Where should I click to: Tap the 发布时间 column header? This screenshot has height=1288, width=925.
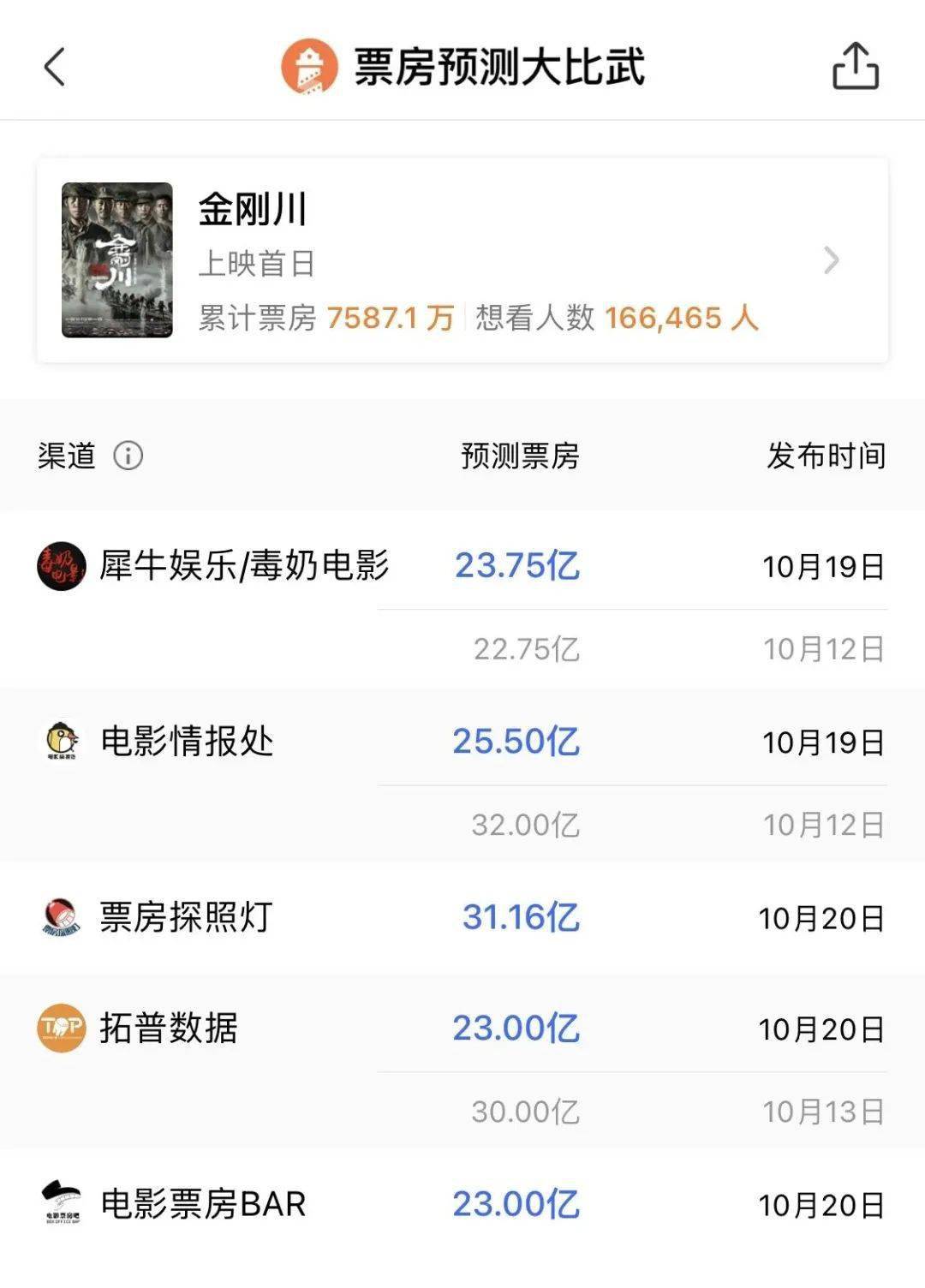coord(824,456)
